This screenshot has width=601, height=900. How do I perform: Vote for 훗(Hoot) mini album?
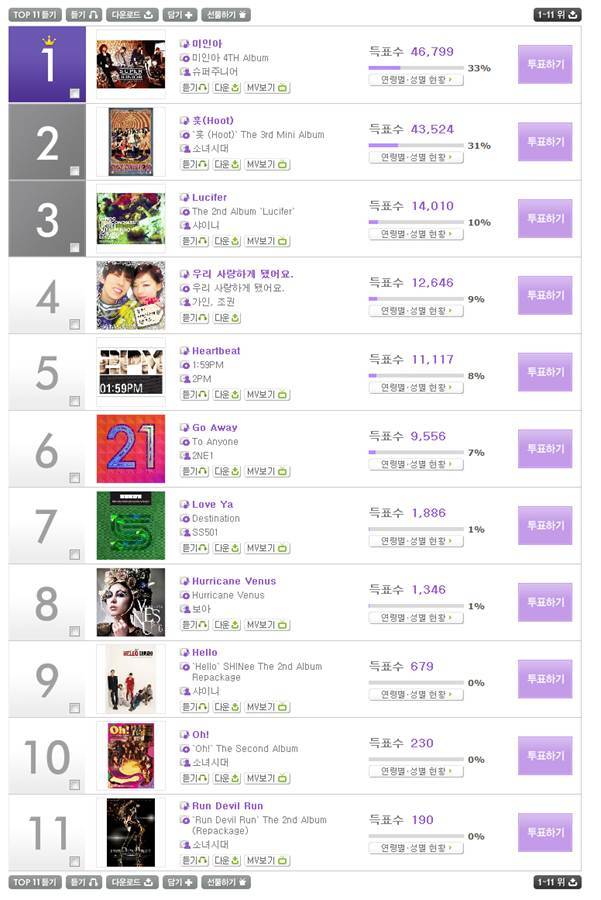pyautogui.click(x=545, y=142)
